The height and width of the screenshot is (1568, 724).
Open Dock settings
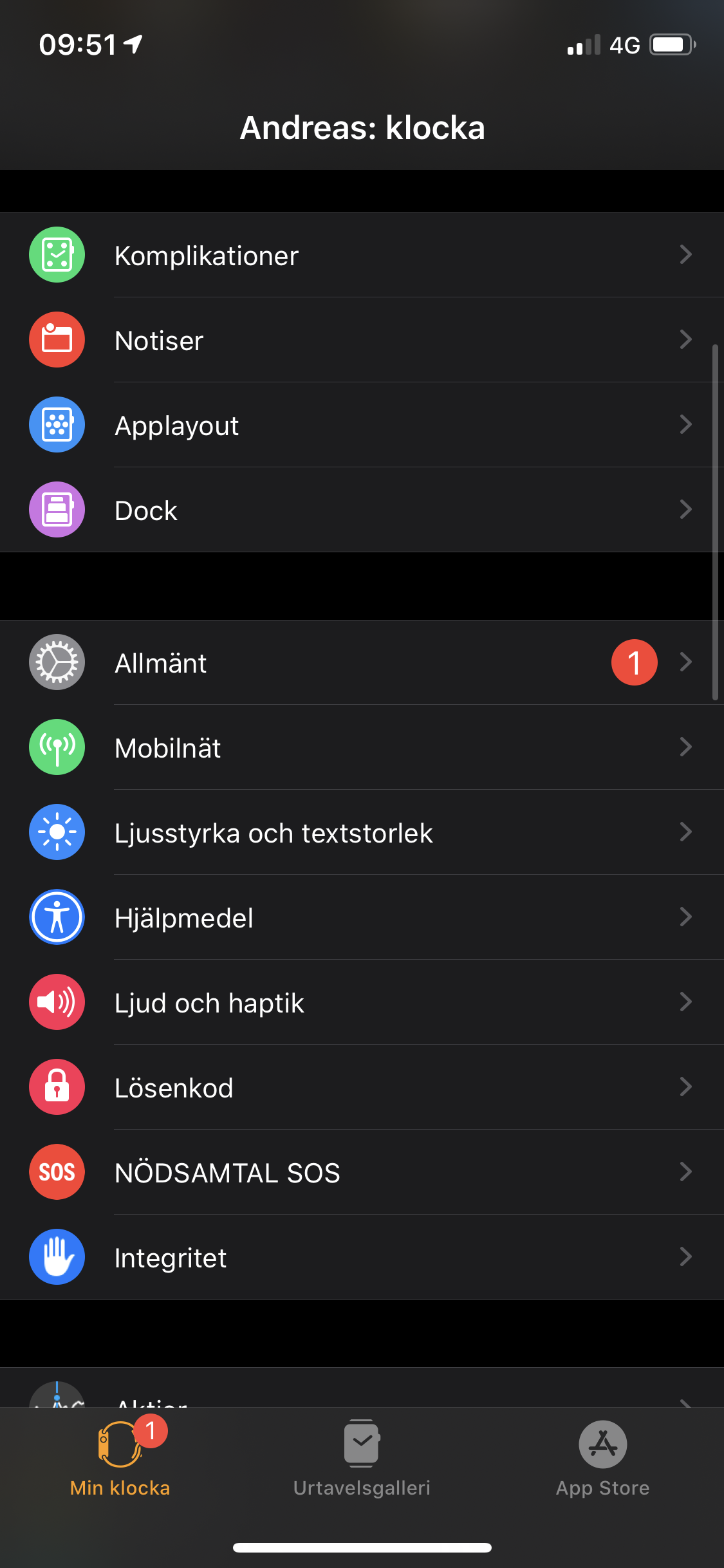coord(362,510)
